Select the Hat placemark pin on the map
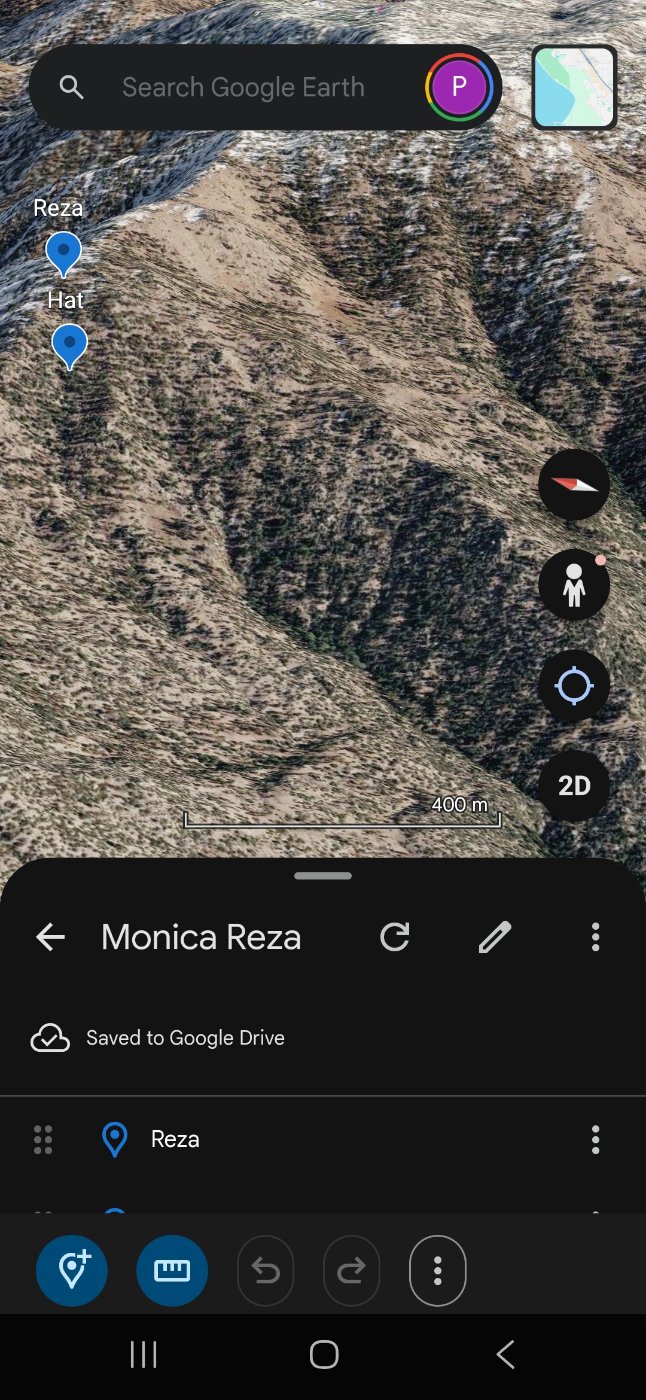 (69, 345)
